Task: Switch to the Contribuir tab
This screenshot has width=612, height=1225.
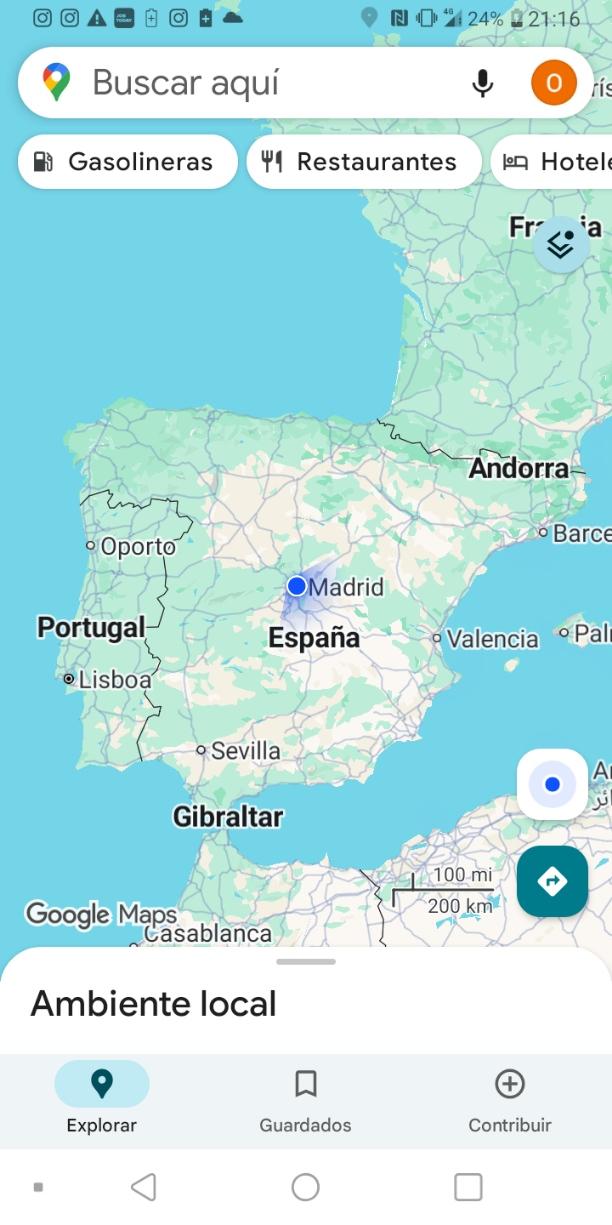Action: point(509,1099)
